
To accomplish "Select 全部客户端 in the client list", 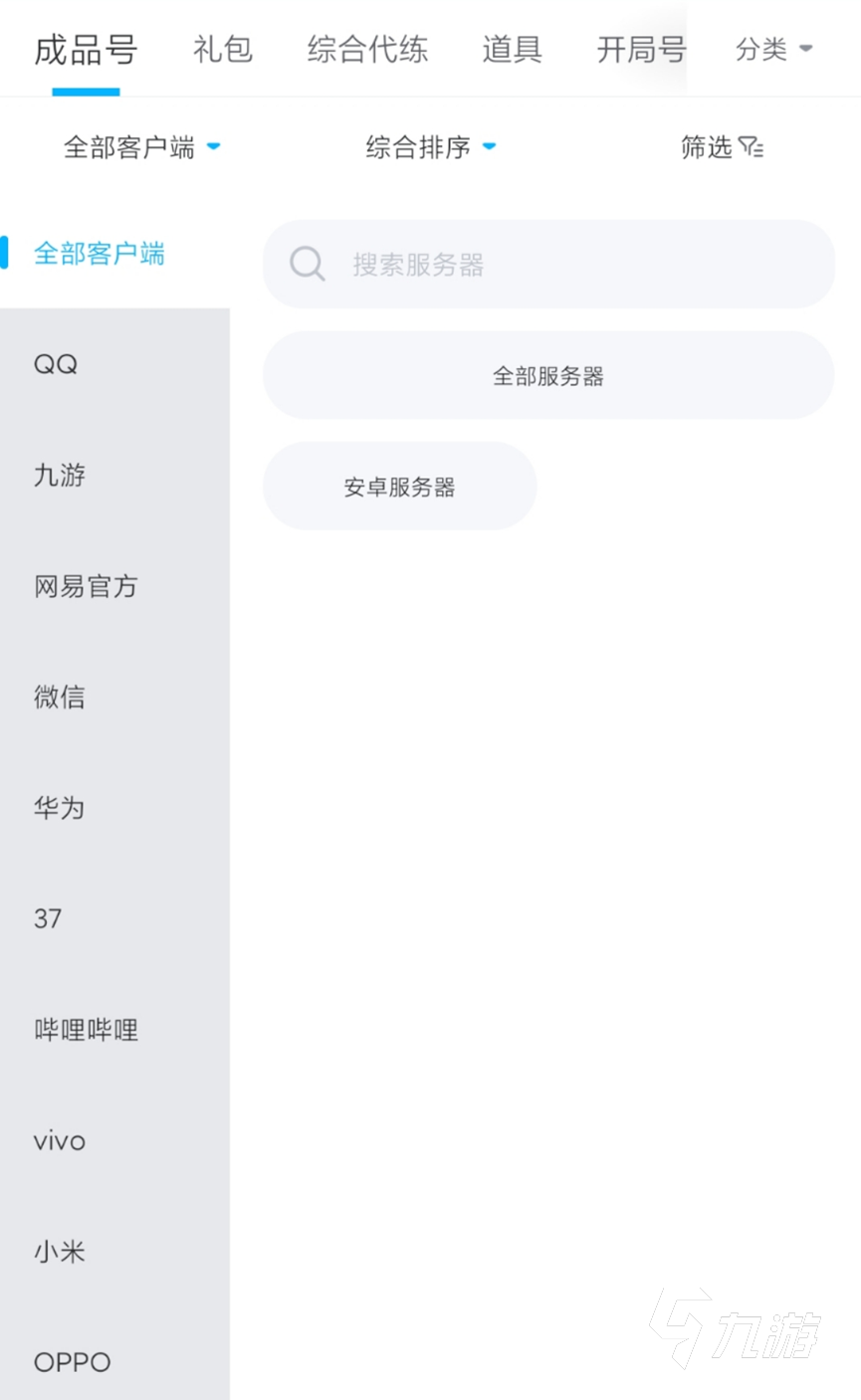I will pyautogui.click(x=100, y=254).
